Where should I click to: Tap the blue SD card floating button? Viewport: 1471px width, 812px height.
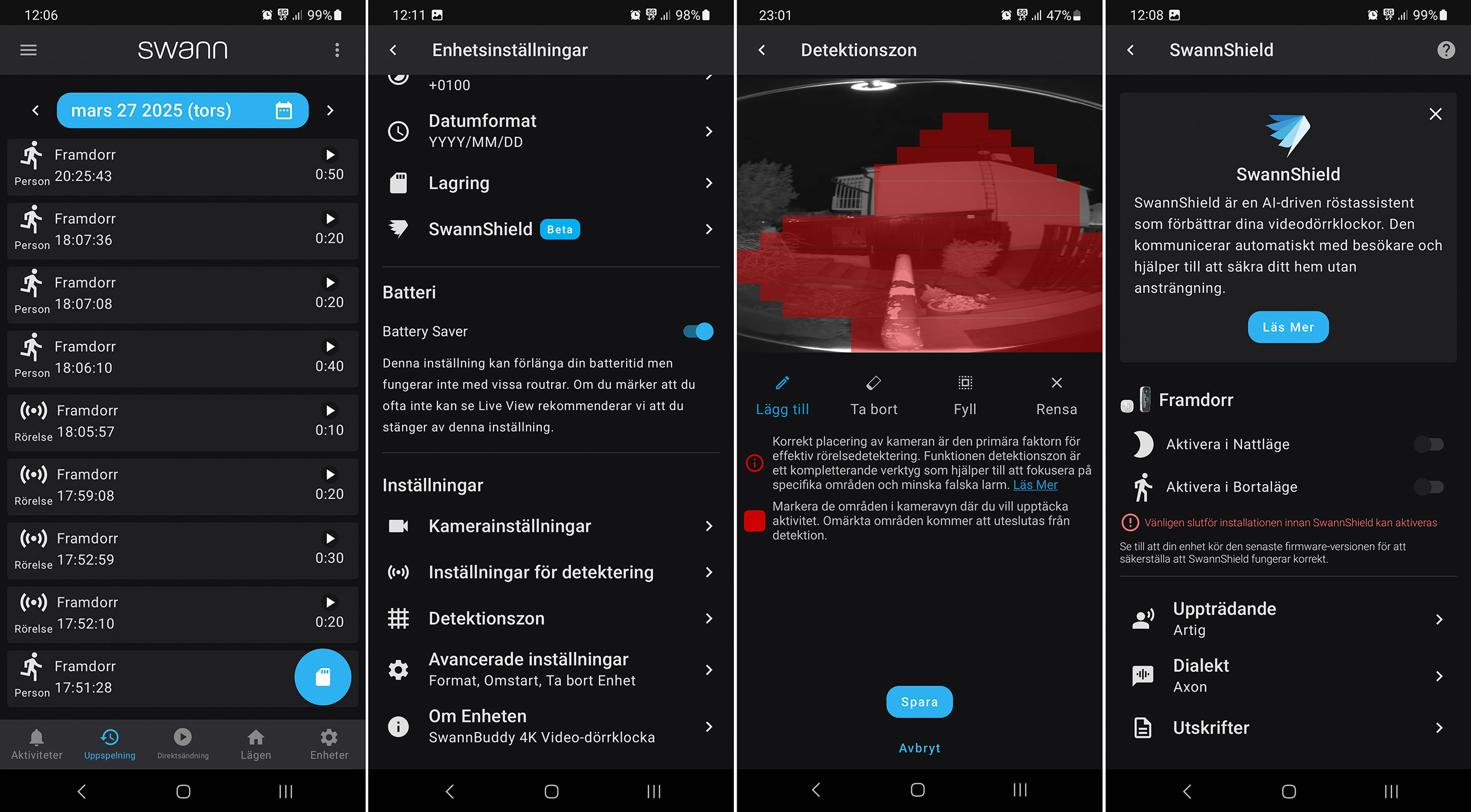[322, 677]
